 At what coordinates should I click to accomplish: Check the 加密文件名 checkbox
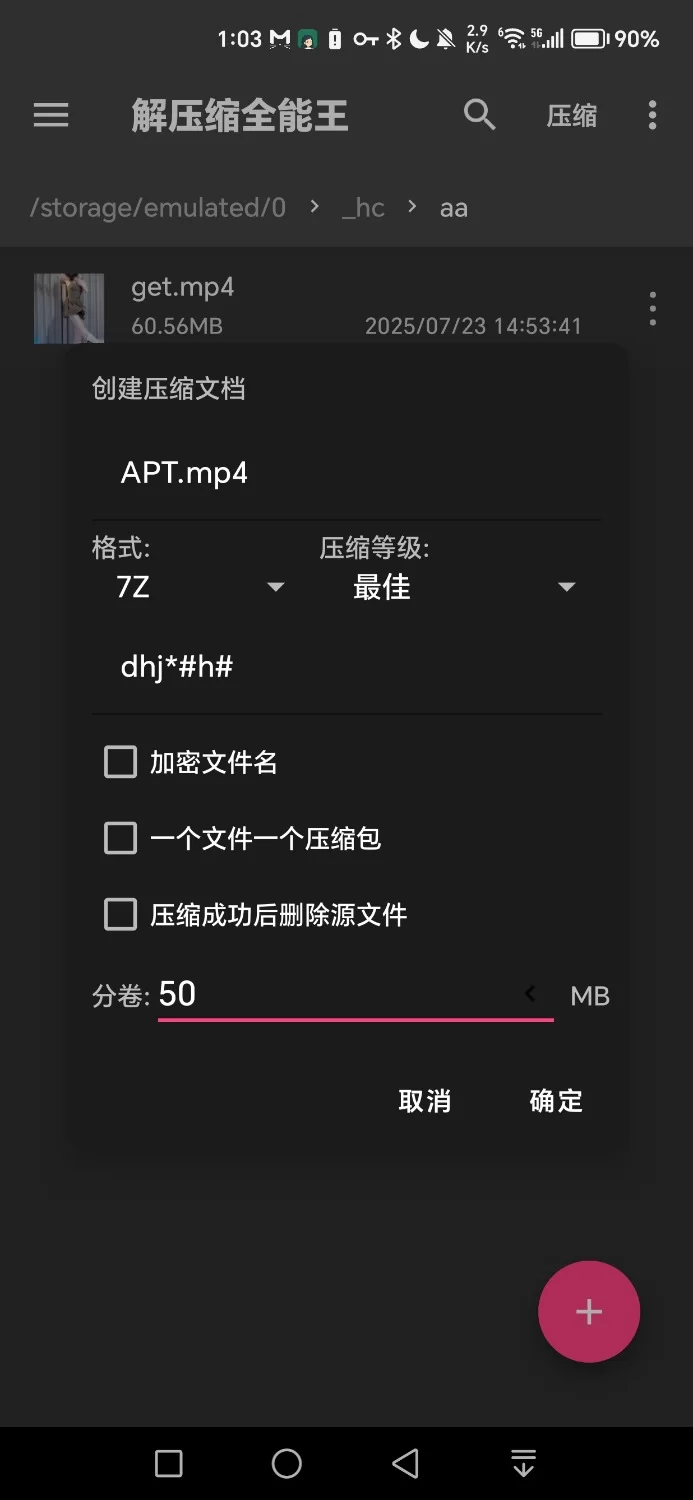pos(121,763)
